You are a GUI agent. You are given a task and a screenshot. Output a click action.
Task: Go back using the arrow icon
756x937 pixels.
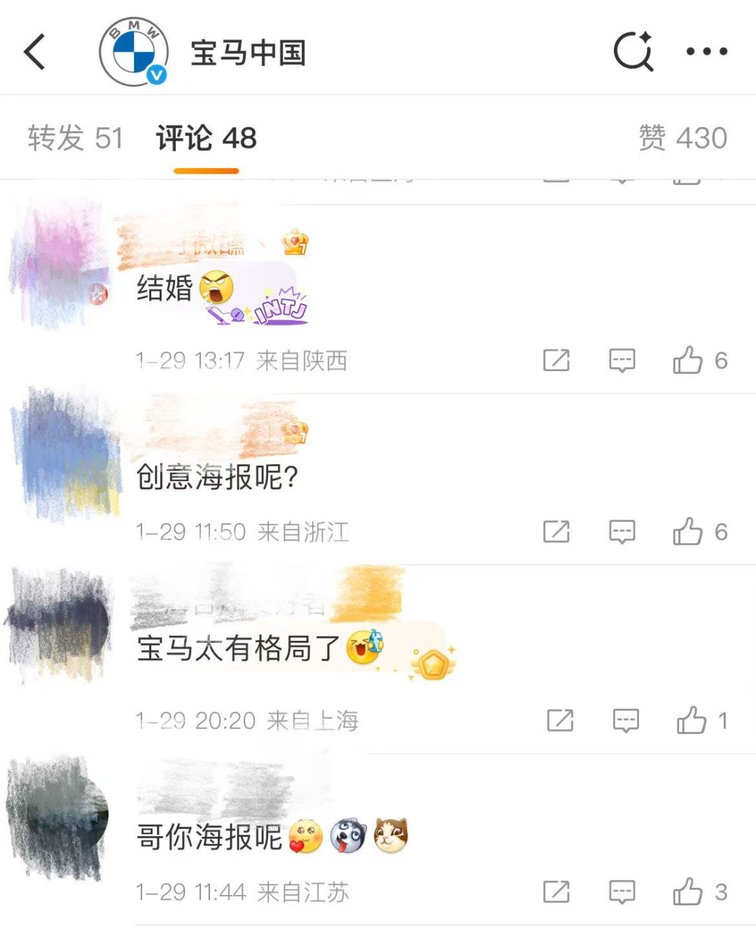coord(35,52)
